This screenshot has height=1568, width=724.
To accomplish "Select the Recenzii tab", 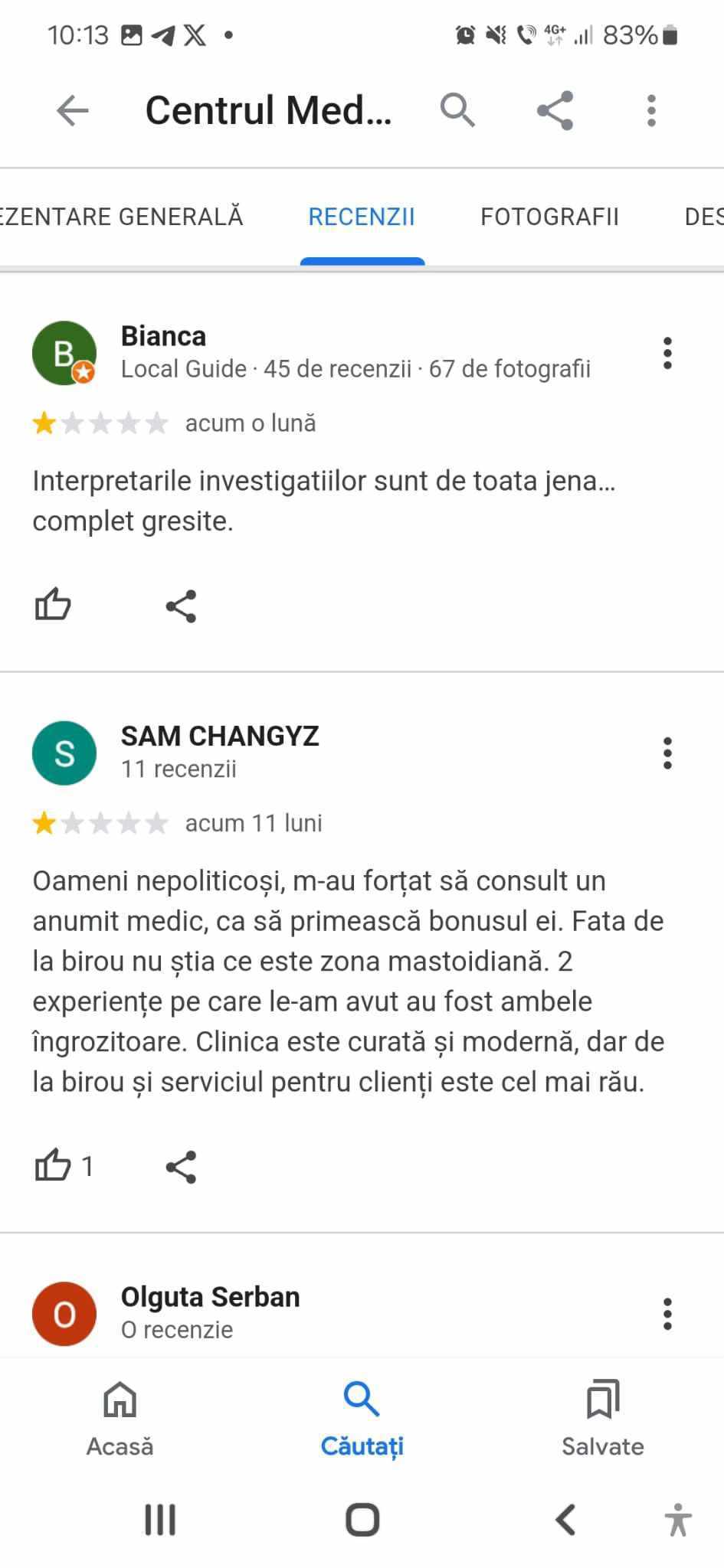I will pos(362,217).
